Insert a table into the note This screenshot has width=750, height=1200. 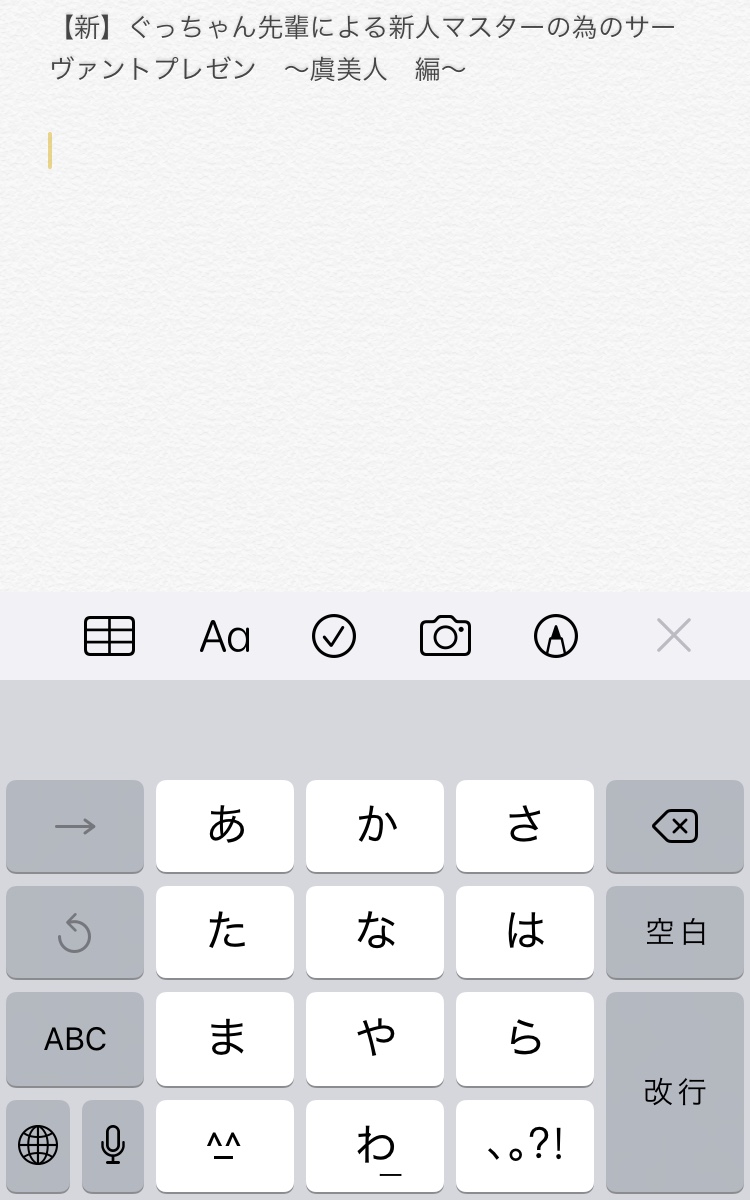coord(109,636)
